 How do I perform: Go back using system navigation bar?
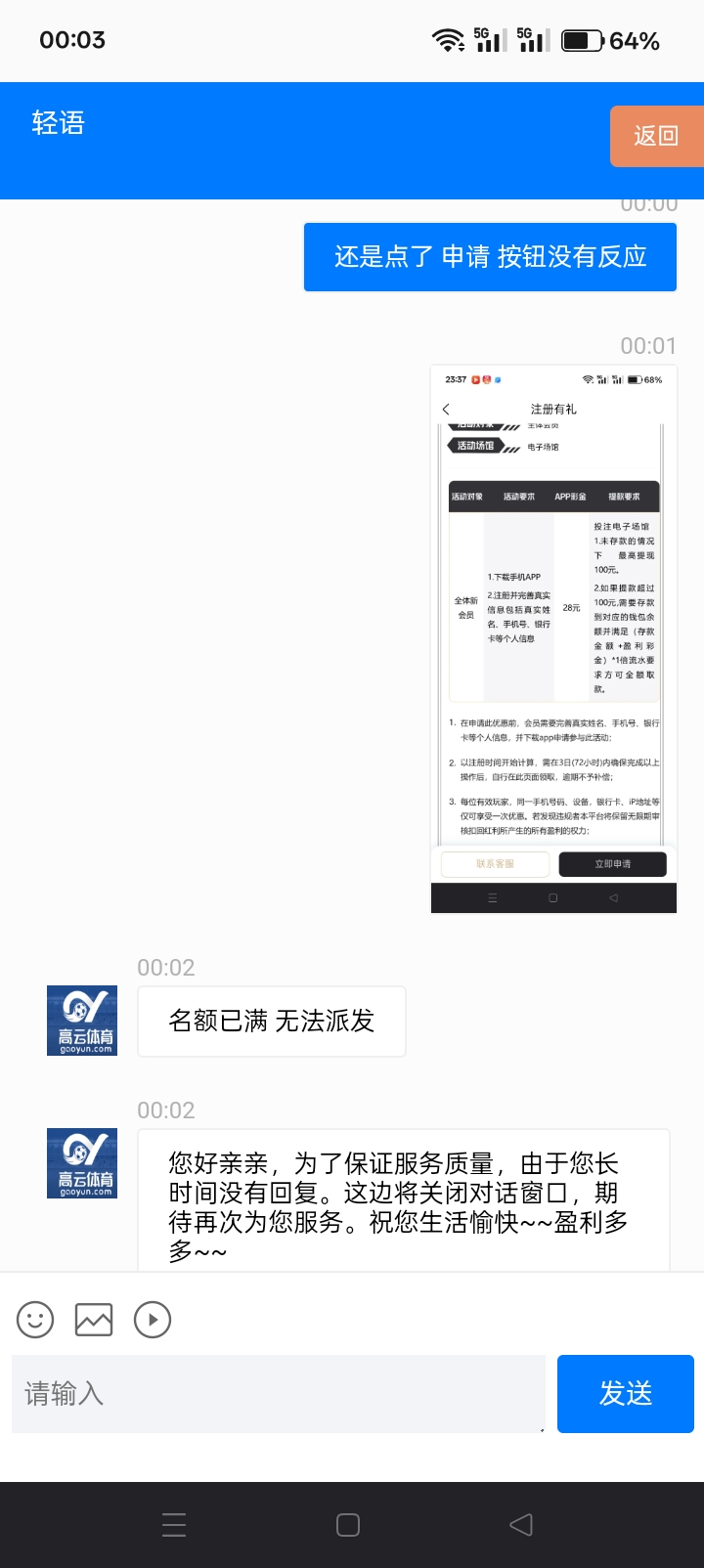tap(521, 1525)
